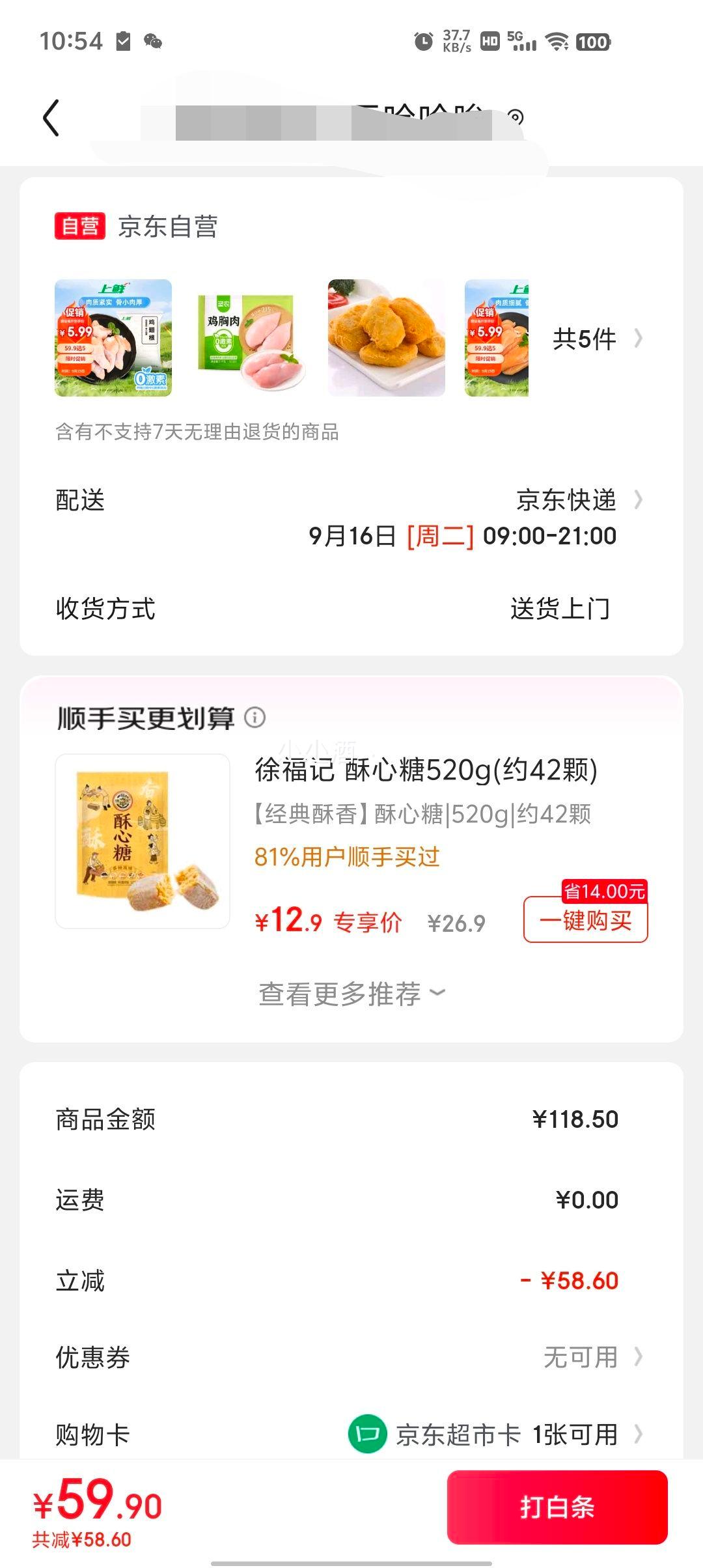Pay with 打白条 button
The height and width of the screenshot is (1568, 703).
[x=557, y=1507]
